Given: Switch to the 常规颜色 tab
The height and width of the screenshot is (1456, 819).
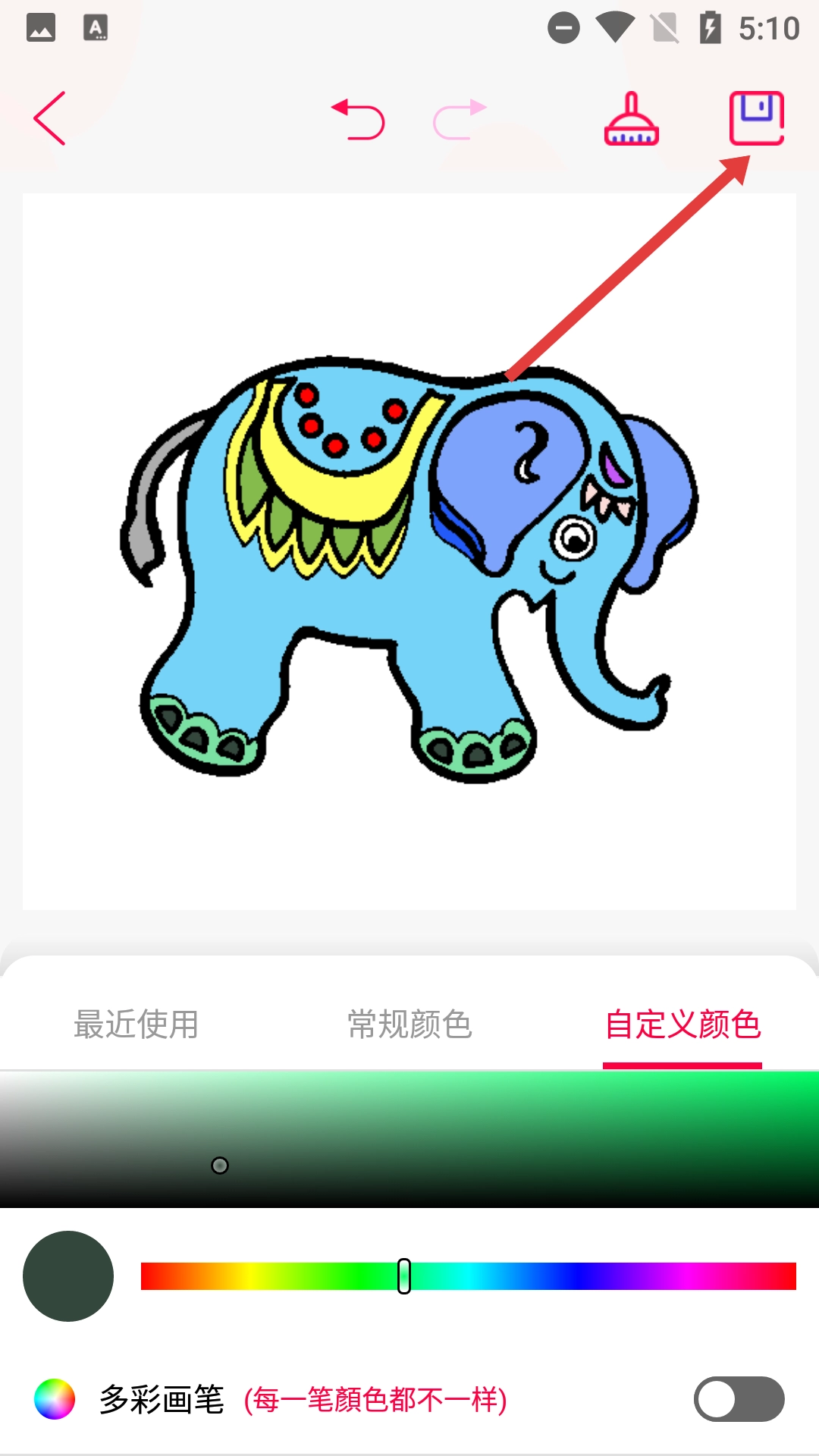Looking at the screenshot, I should pyautogui.click(x=409, y=1025).
